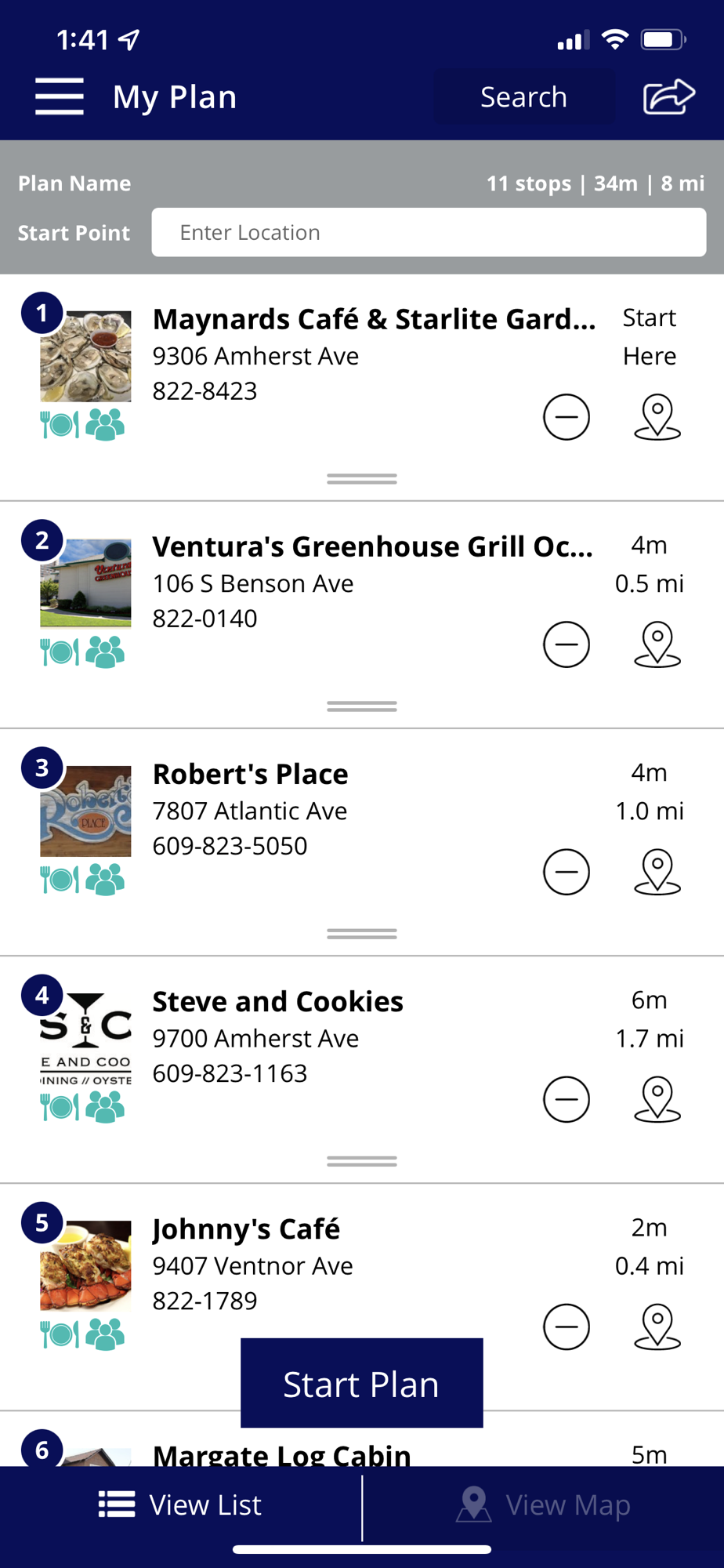Screen dimensions: 724x1568
Task: Tap the Search button in header
Action: tap(523, 97)
